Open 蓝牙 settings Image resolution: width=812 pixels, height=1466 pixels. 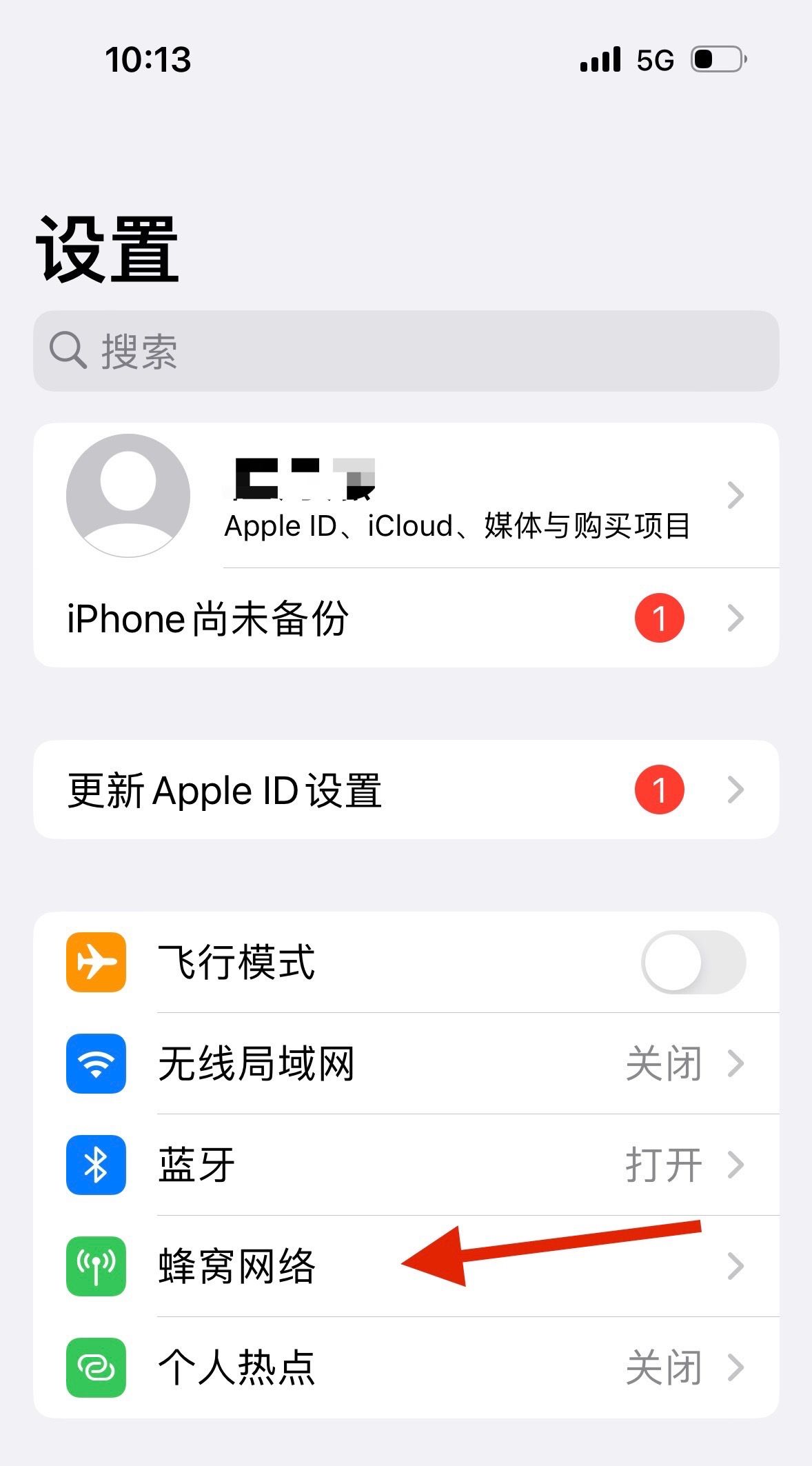tap(405, 1165)
